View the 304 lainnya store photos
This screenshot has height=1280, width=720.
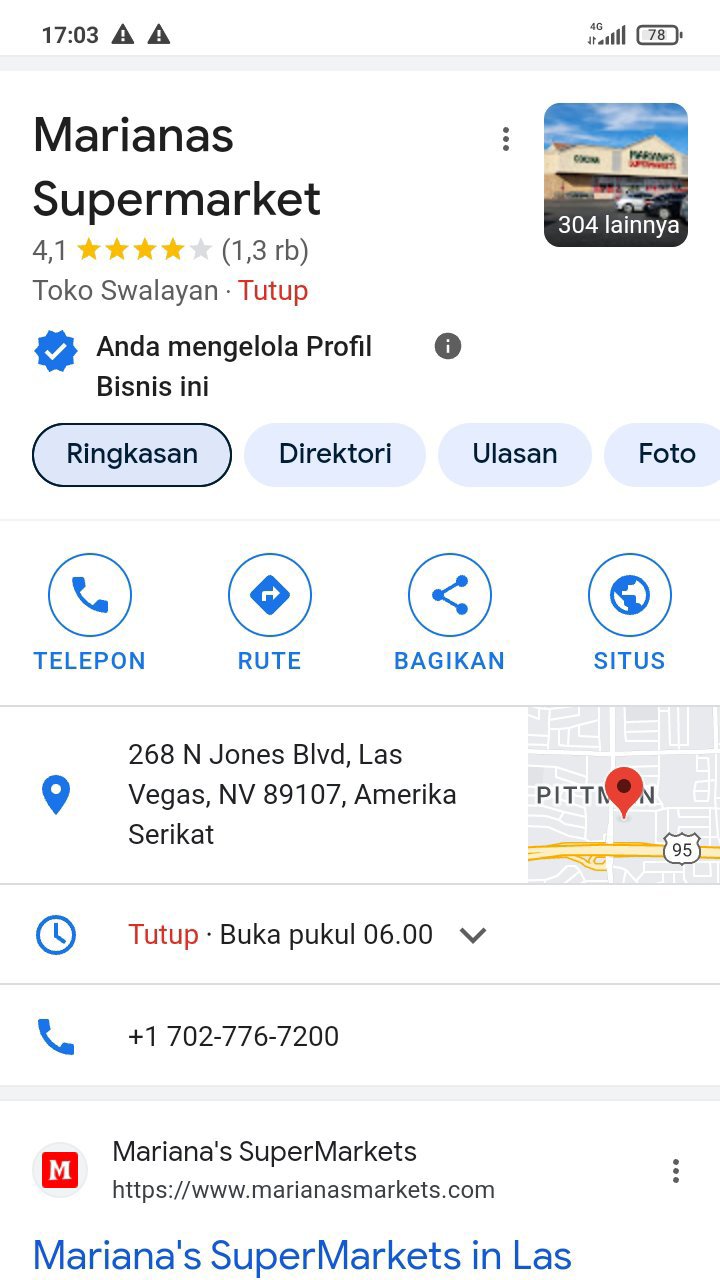615,175
